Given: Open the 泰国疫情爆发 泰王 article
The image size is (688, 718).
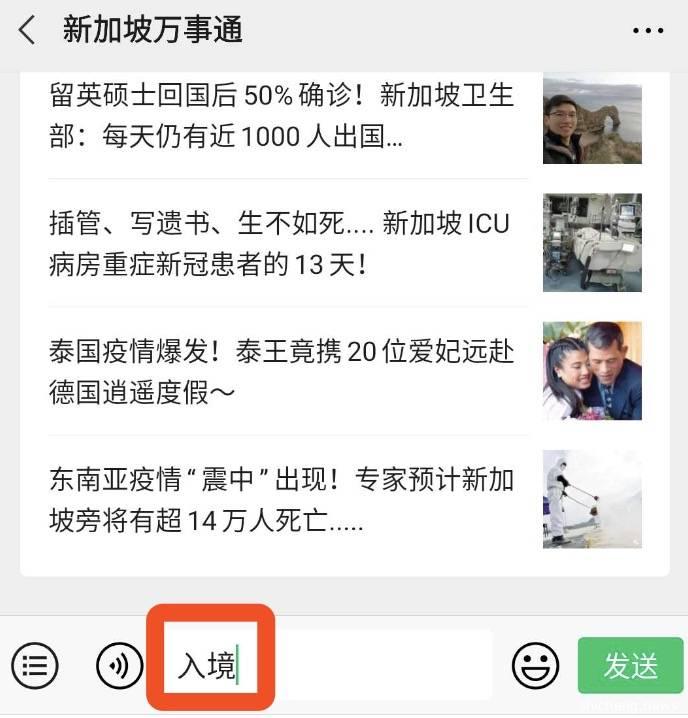Looking at the screenshot, I should tap(282, 371).
